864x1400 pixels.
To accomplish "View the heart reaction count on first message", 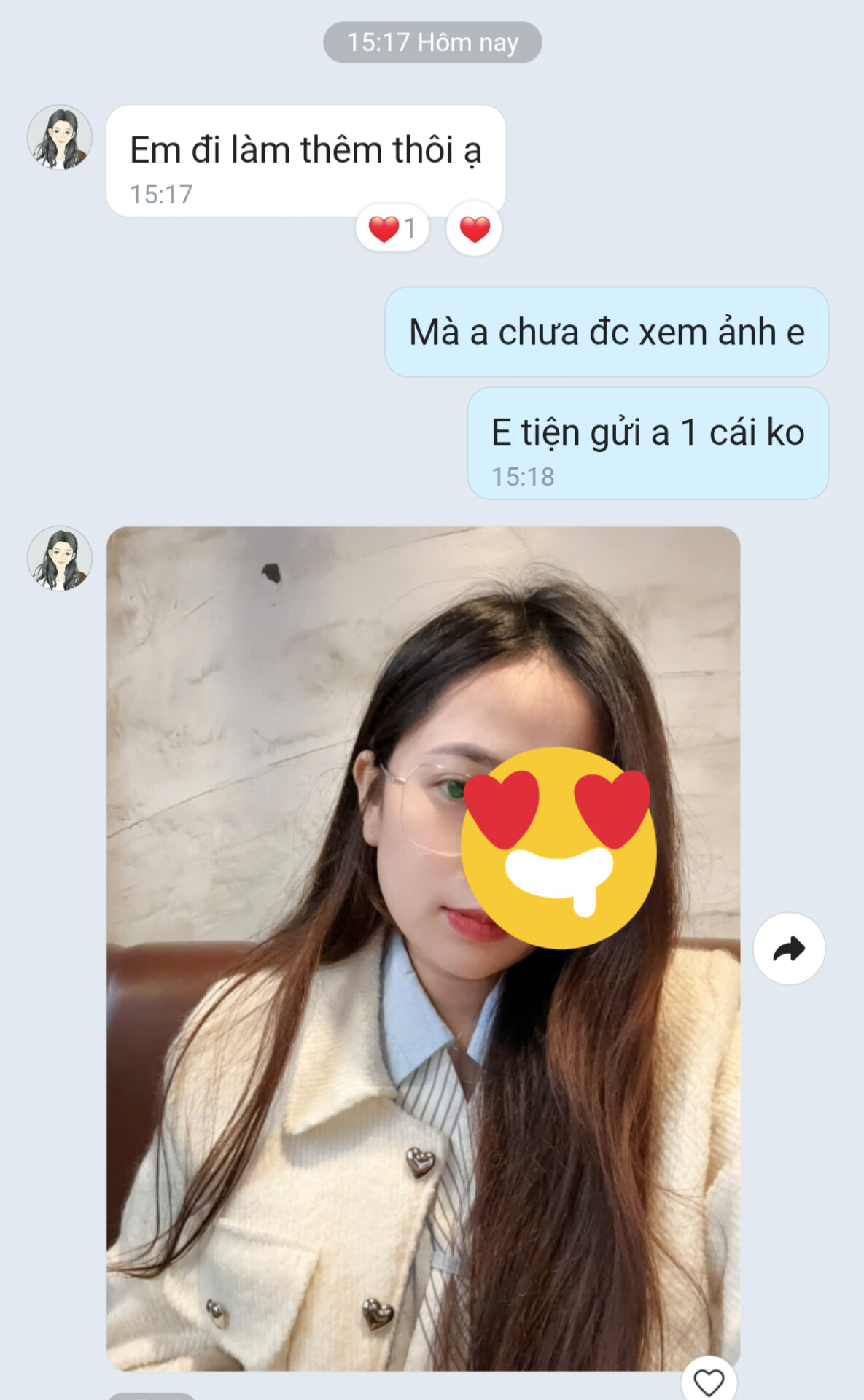I will point(392,229).
